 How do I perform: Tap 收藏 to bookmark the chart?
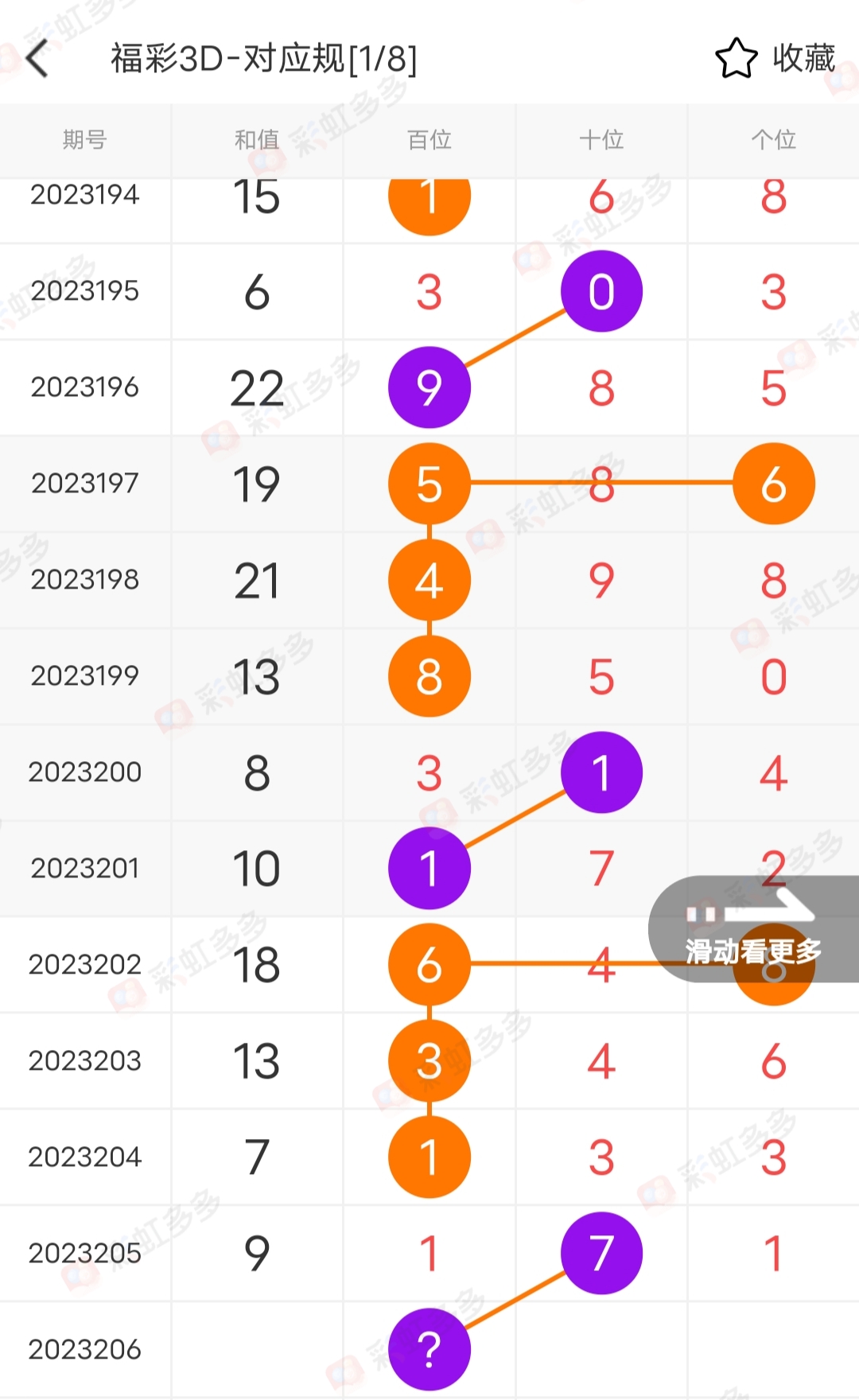coord(803,57)
